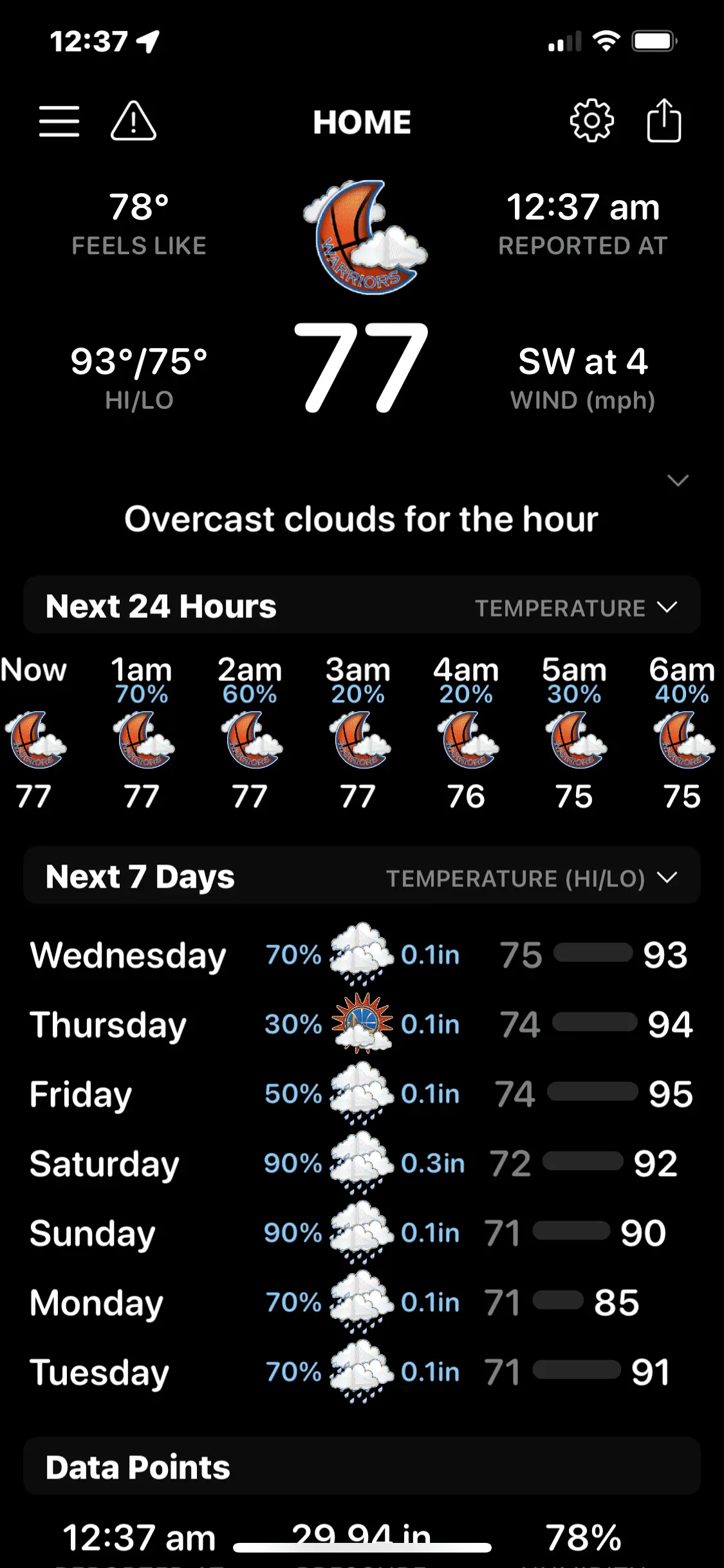Expand the overcast clouds summary chevron
The image size is (724, 1568).
[678, 481]
